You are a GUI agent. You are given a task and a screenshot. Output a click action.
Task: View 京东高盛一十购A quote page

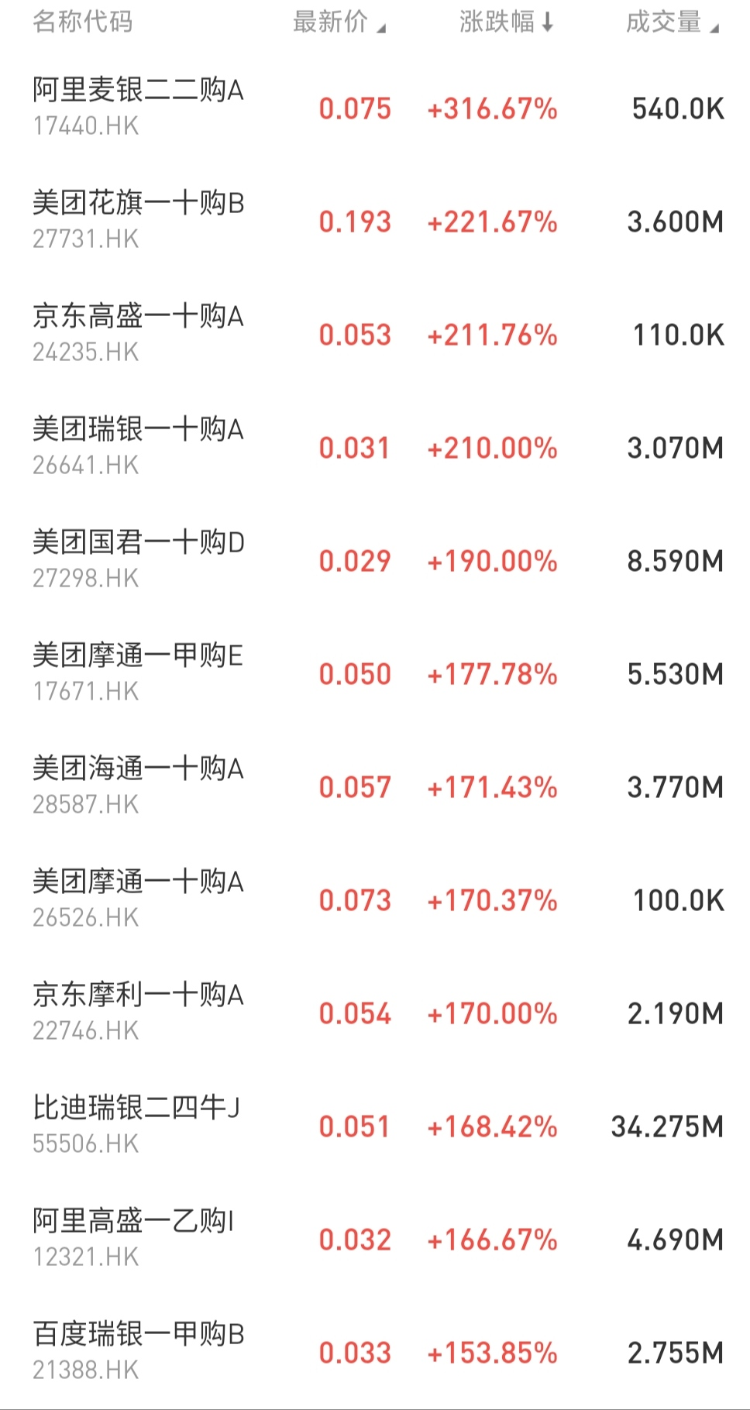(138, 332)
